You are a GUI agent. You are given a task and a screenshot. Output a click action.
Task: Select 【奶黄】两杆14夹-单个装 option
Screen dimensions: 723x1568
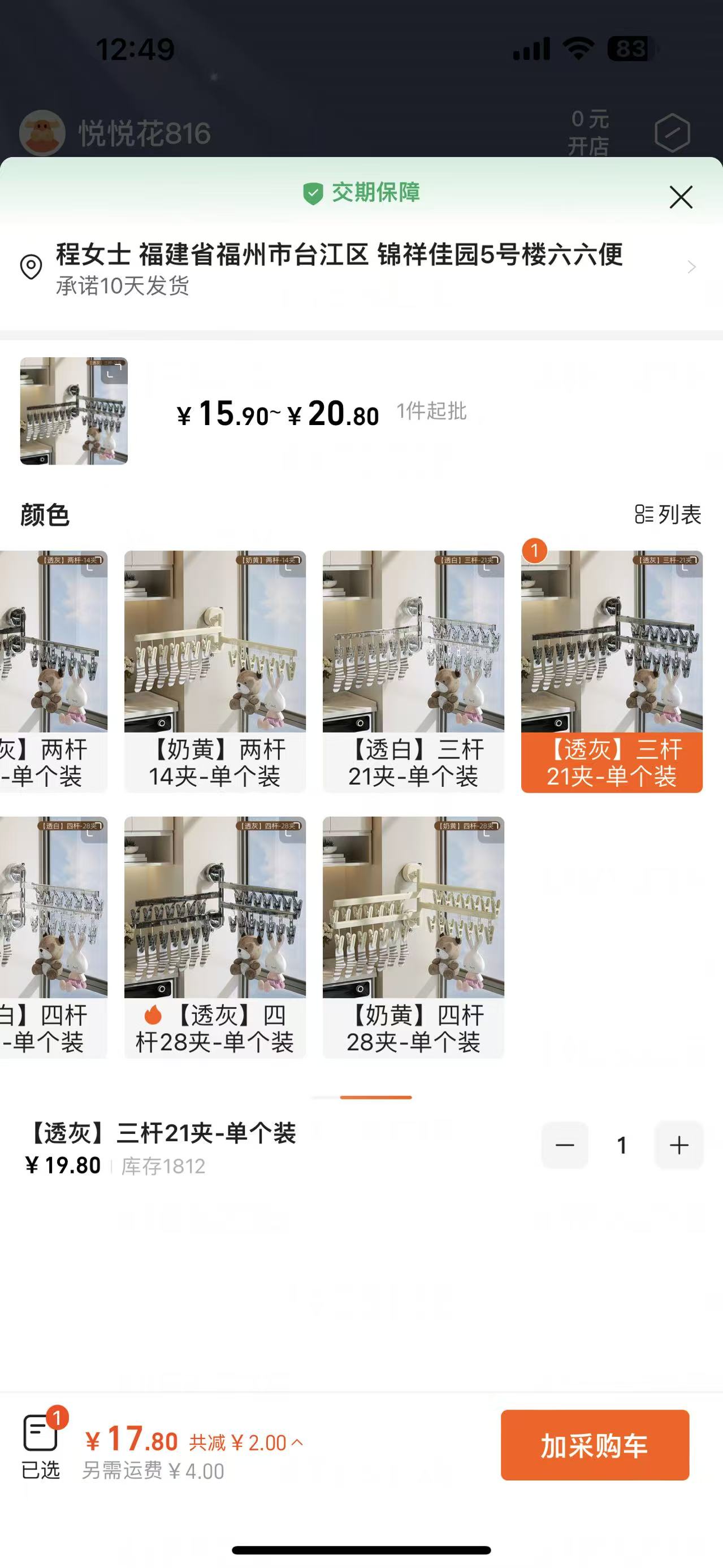click(x=215, y=671)
